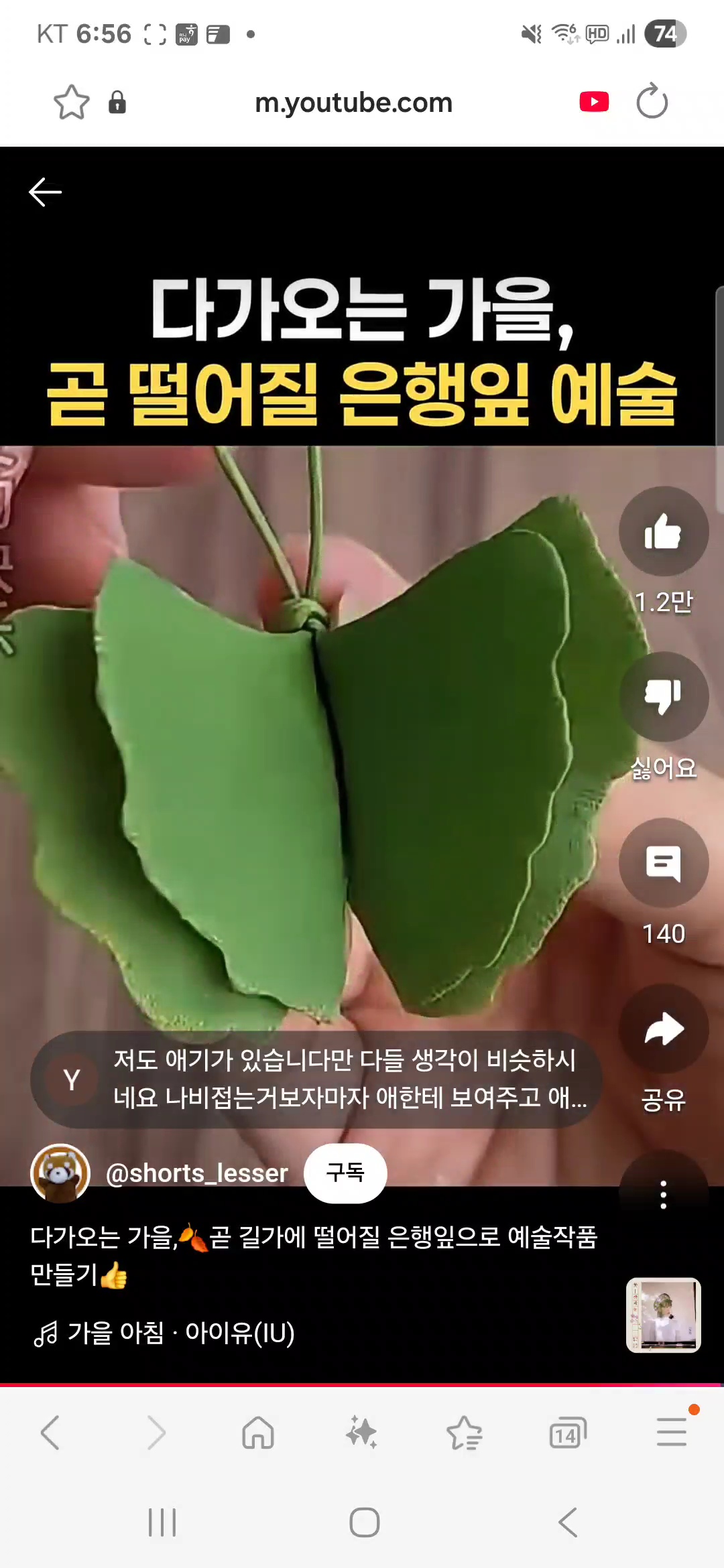The width and height of the screenshot is (724, 1568).
Task: Bookmark this page with star icon
Action: (x=71, y=103)
